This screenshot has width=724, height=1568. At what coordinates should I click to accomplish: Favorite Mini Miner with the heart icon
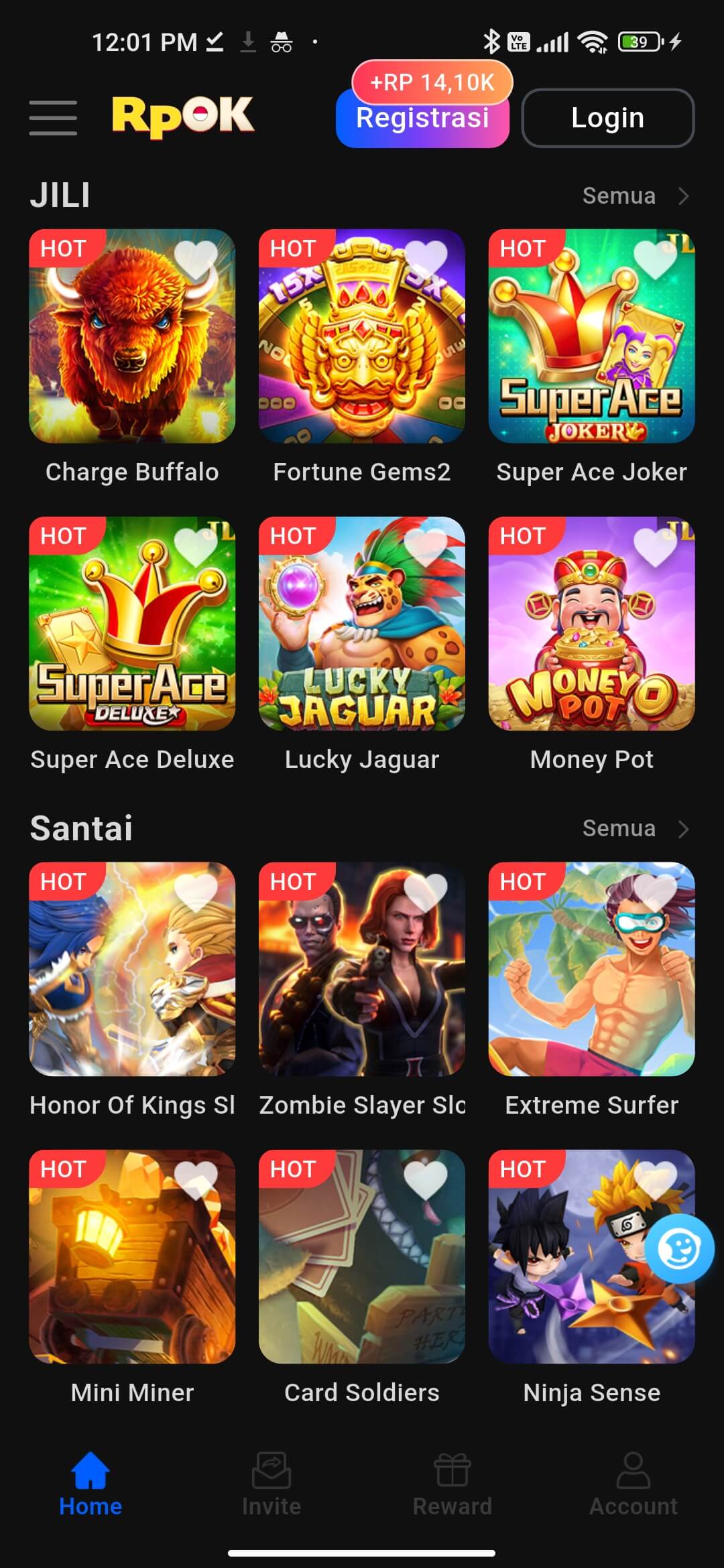pyautogui.click(x=195, y=1180)
